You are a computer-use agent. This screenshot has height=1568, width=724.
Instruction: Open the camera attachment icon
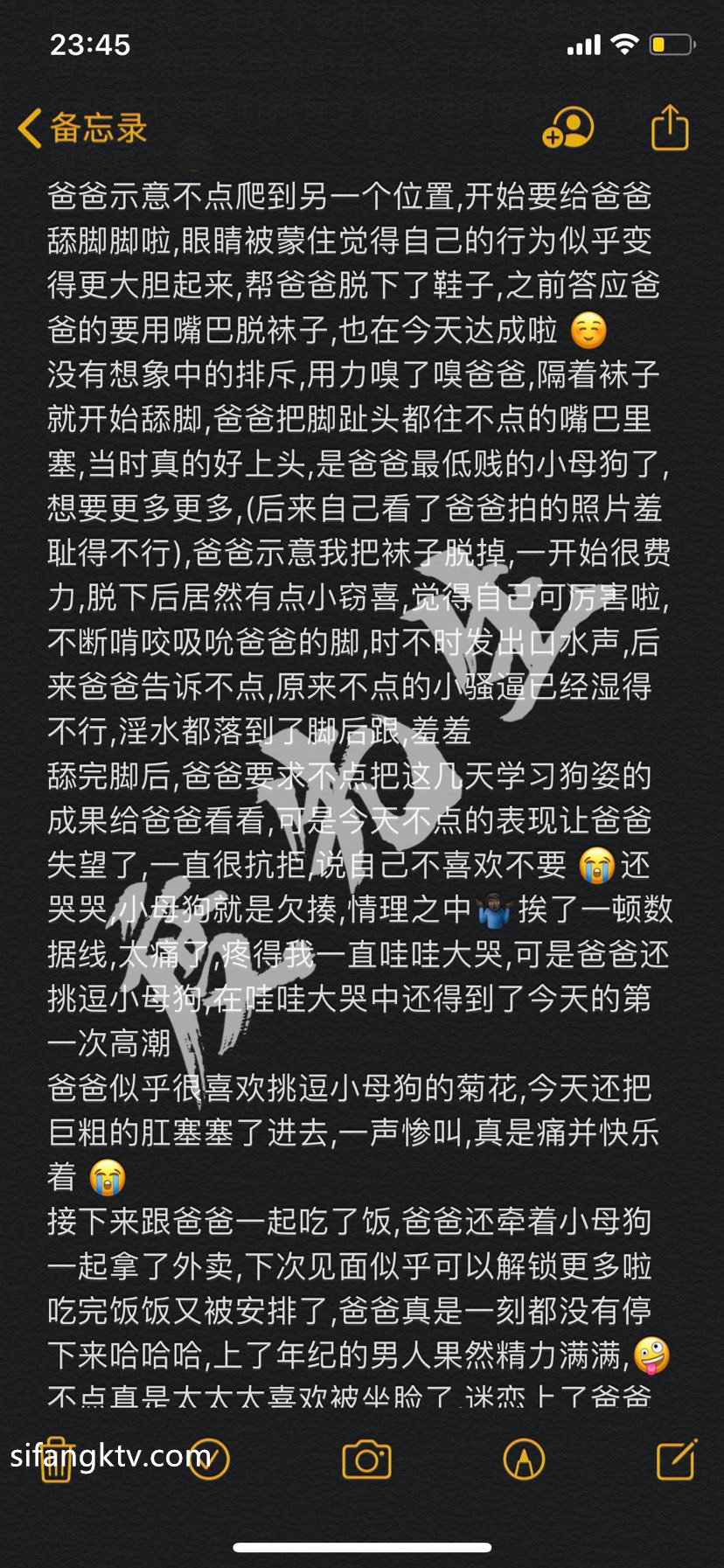[366, 1459]
